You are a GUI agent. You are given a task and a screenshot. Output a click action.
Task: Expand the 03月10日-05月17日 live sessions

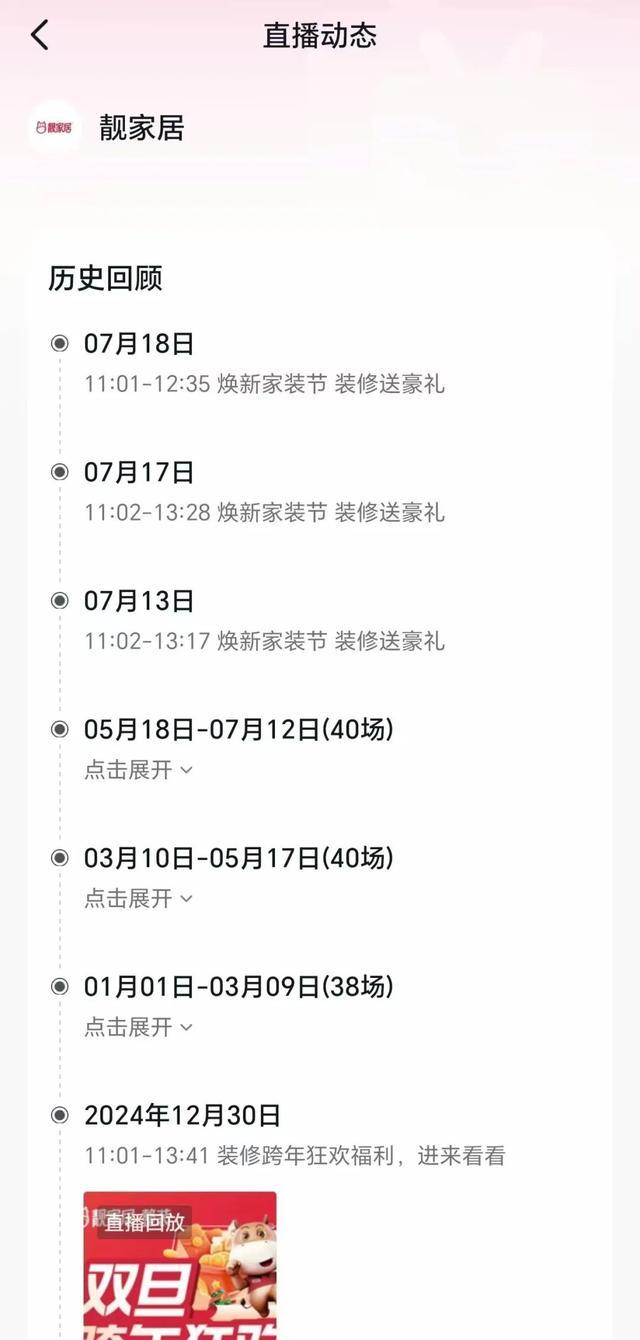138,898
